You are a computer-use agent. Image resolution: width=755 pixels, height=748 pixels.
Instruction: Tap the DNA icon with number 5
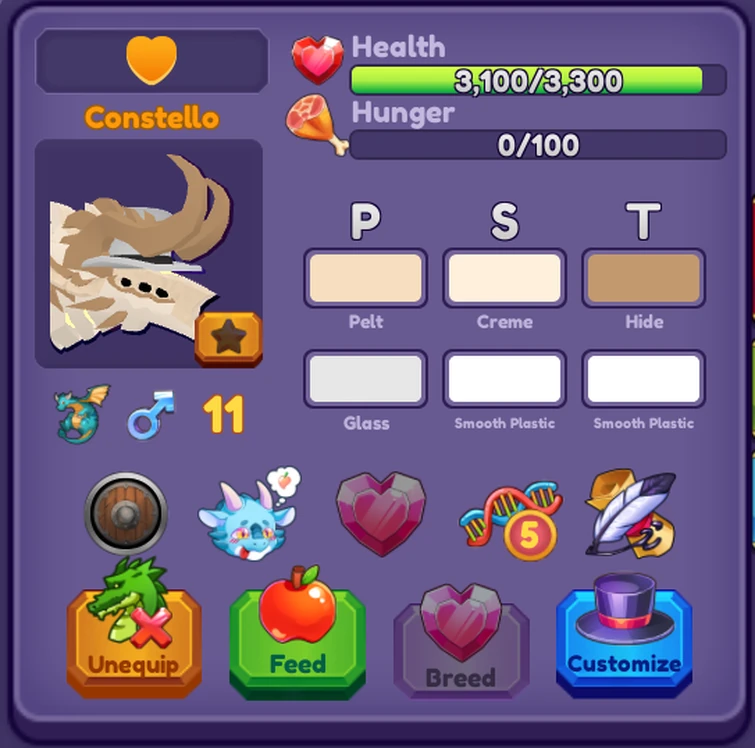click(x=510, y=517)
